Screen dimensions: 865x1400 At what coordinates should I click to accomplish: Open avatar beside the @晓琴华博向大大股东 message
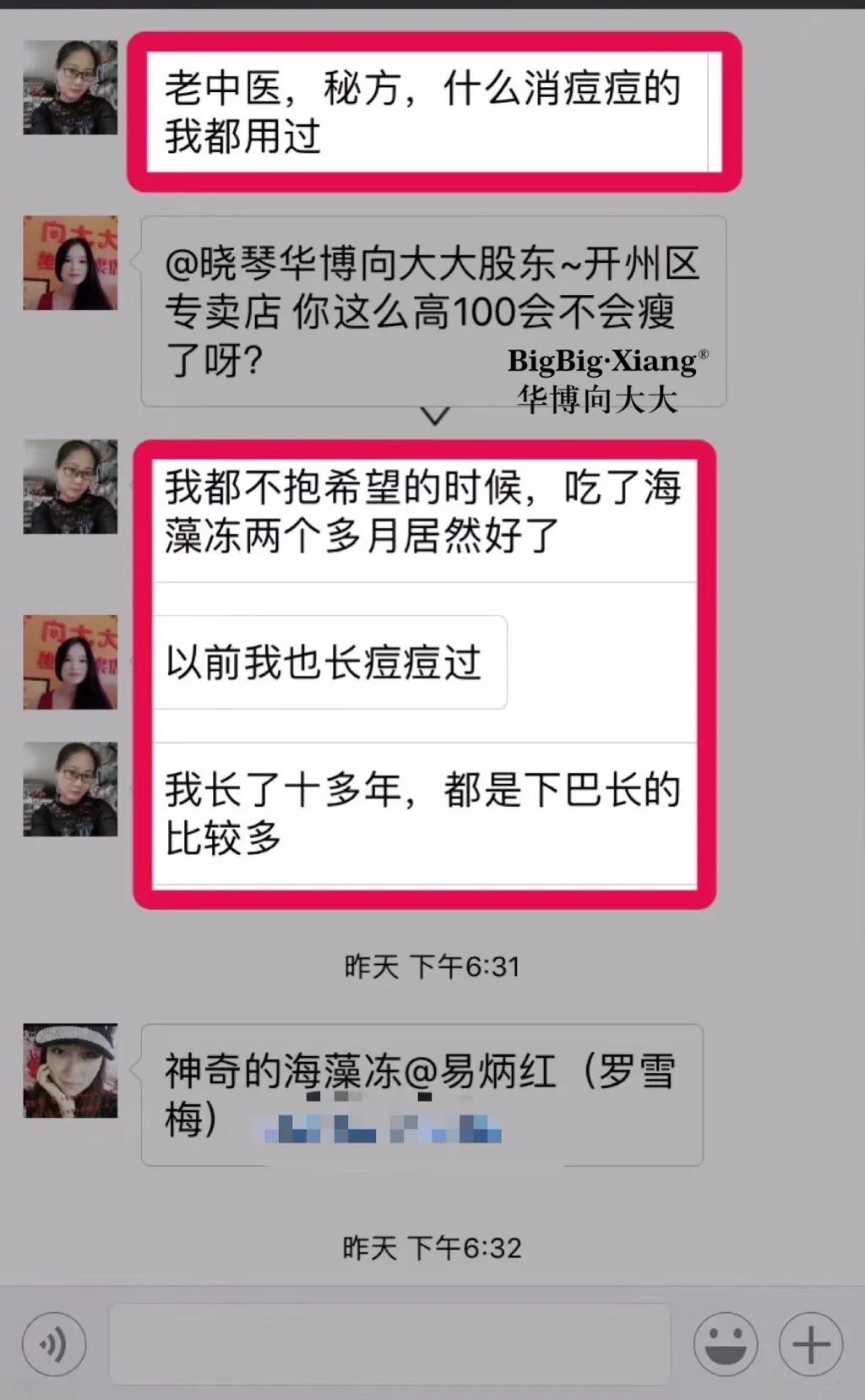pos(70,263)
